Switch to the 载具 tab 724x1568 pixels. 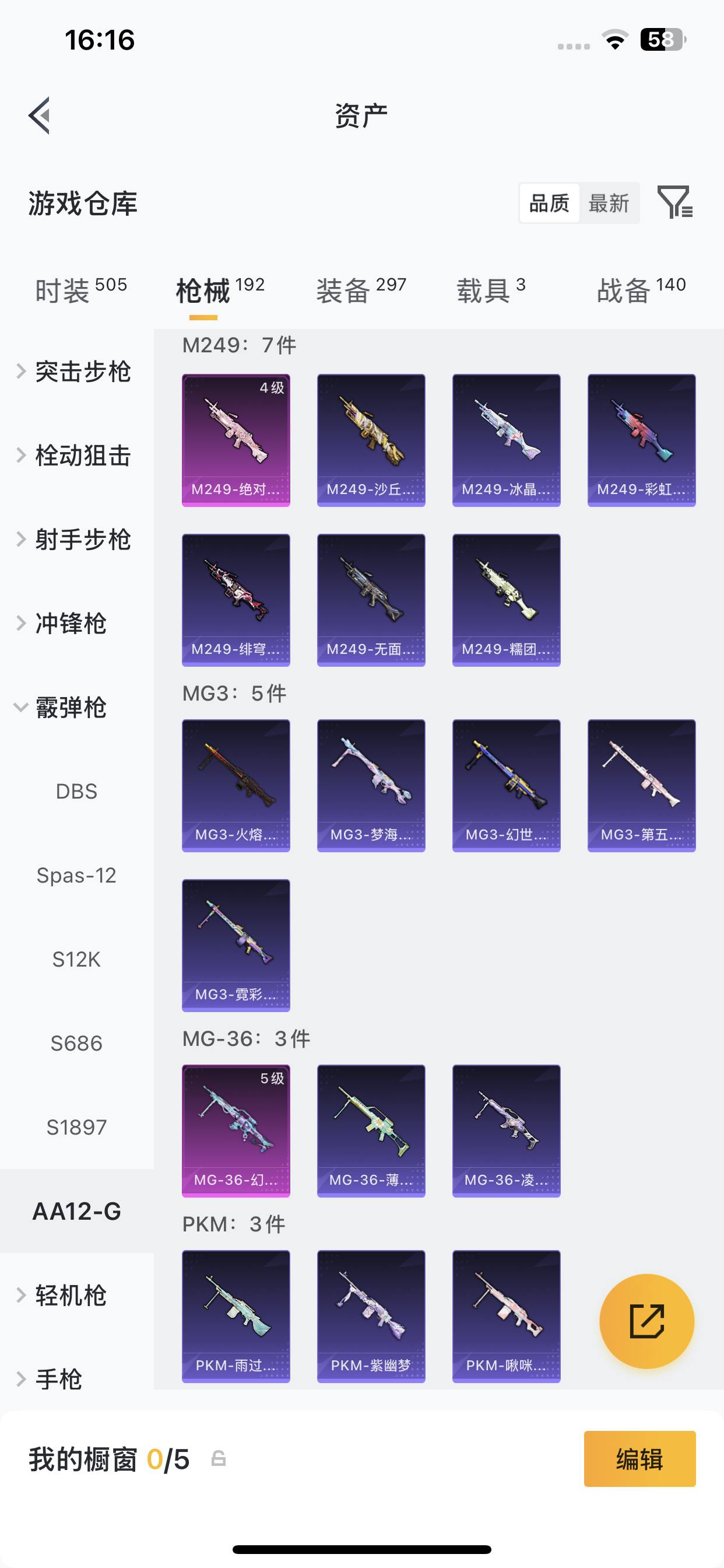pyautogui.click(x=490, y=290)
